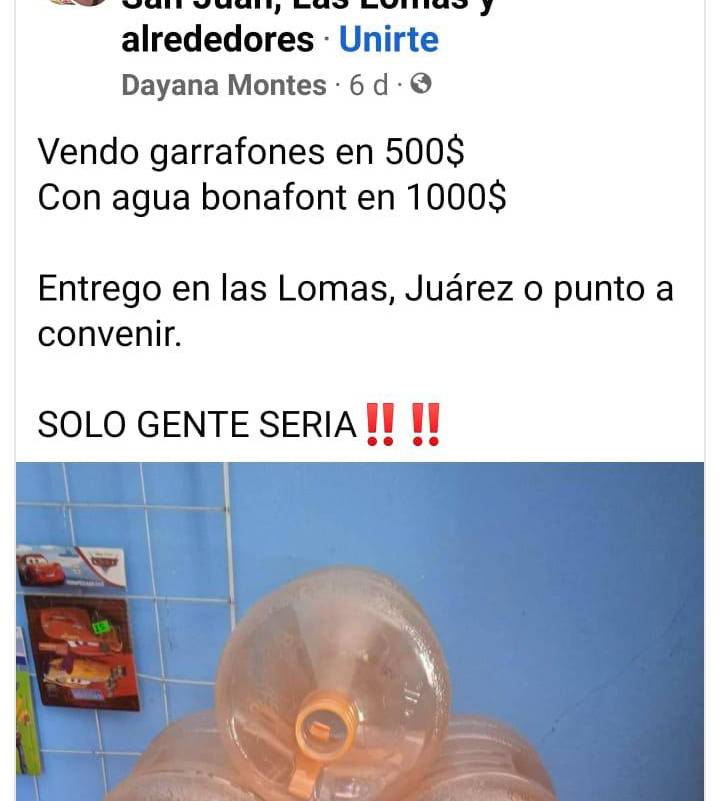Tap Unirte to join the group

coord(388,40)
